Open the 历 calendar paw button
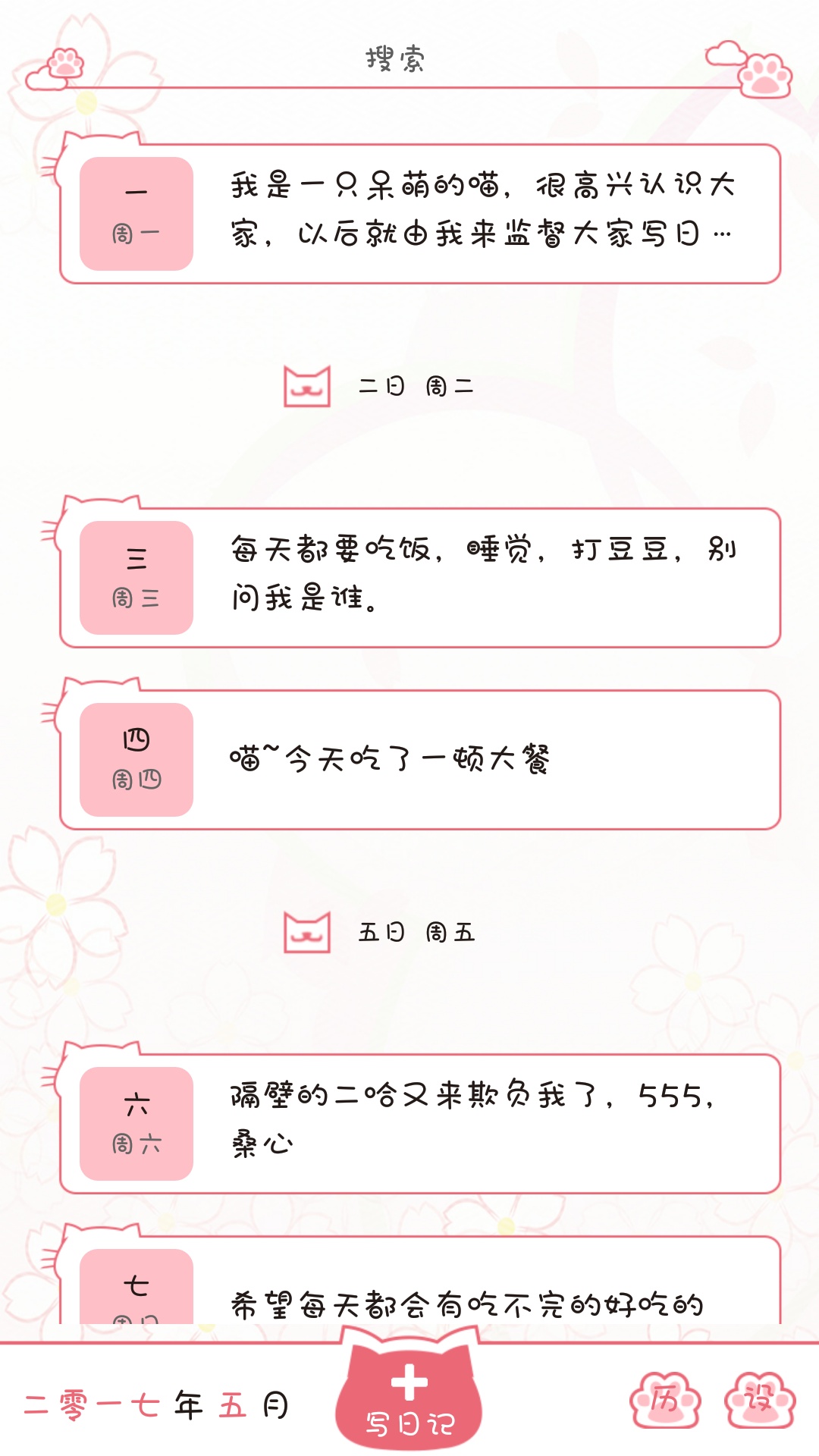This screenshot has width=819, height=1456. tap(665, 1400)
